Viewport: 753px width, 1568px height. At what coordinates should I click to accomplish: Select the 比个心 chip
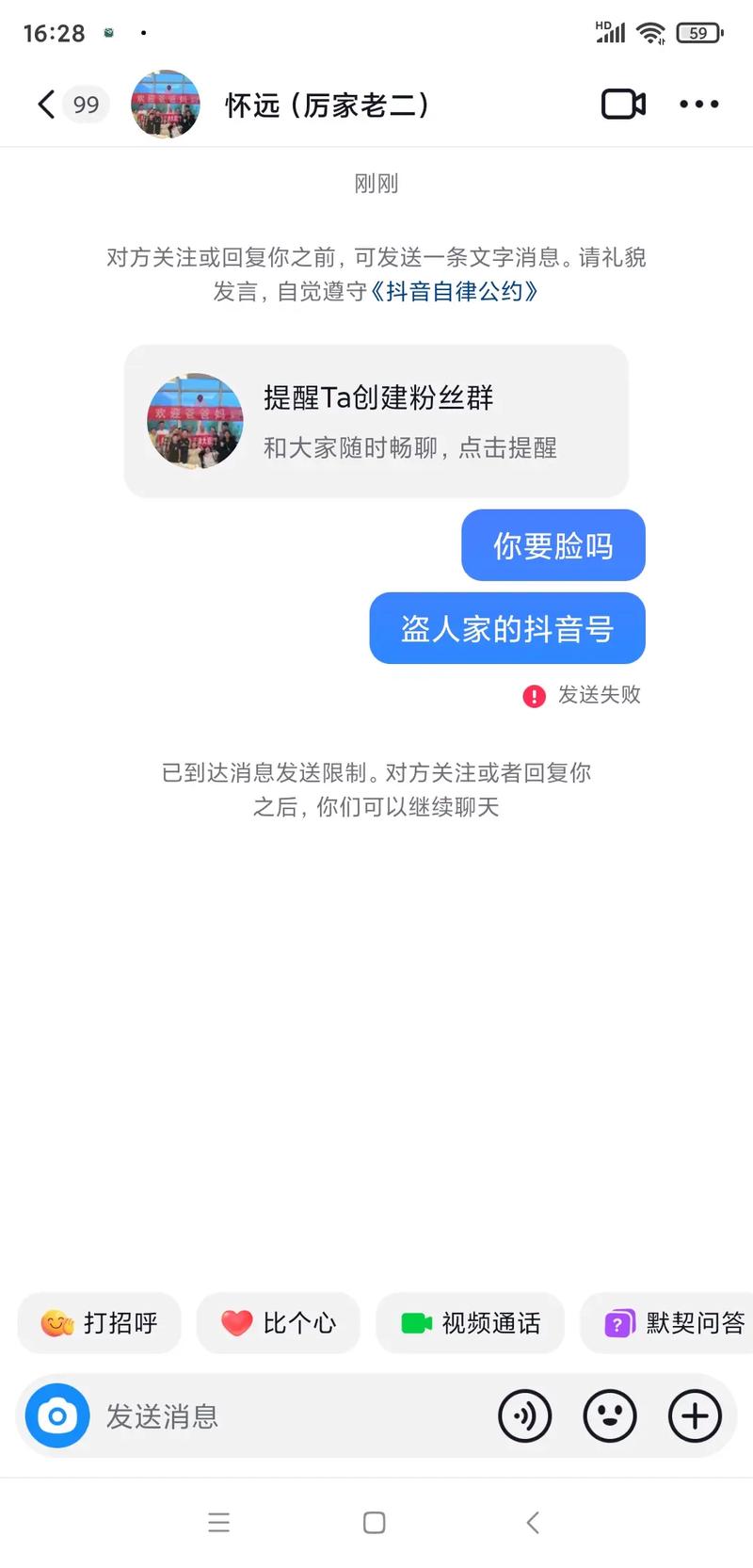tap(279, 1323)
